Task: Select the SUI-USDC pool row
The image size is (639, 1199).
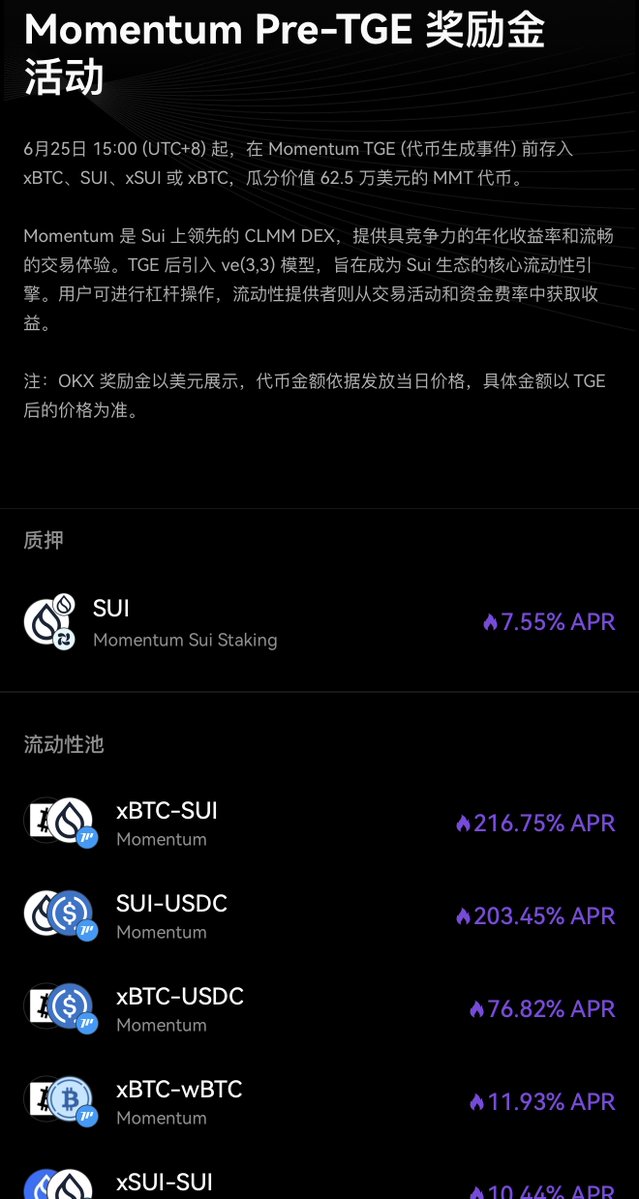Action: [319, 916]
